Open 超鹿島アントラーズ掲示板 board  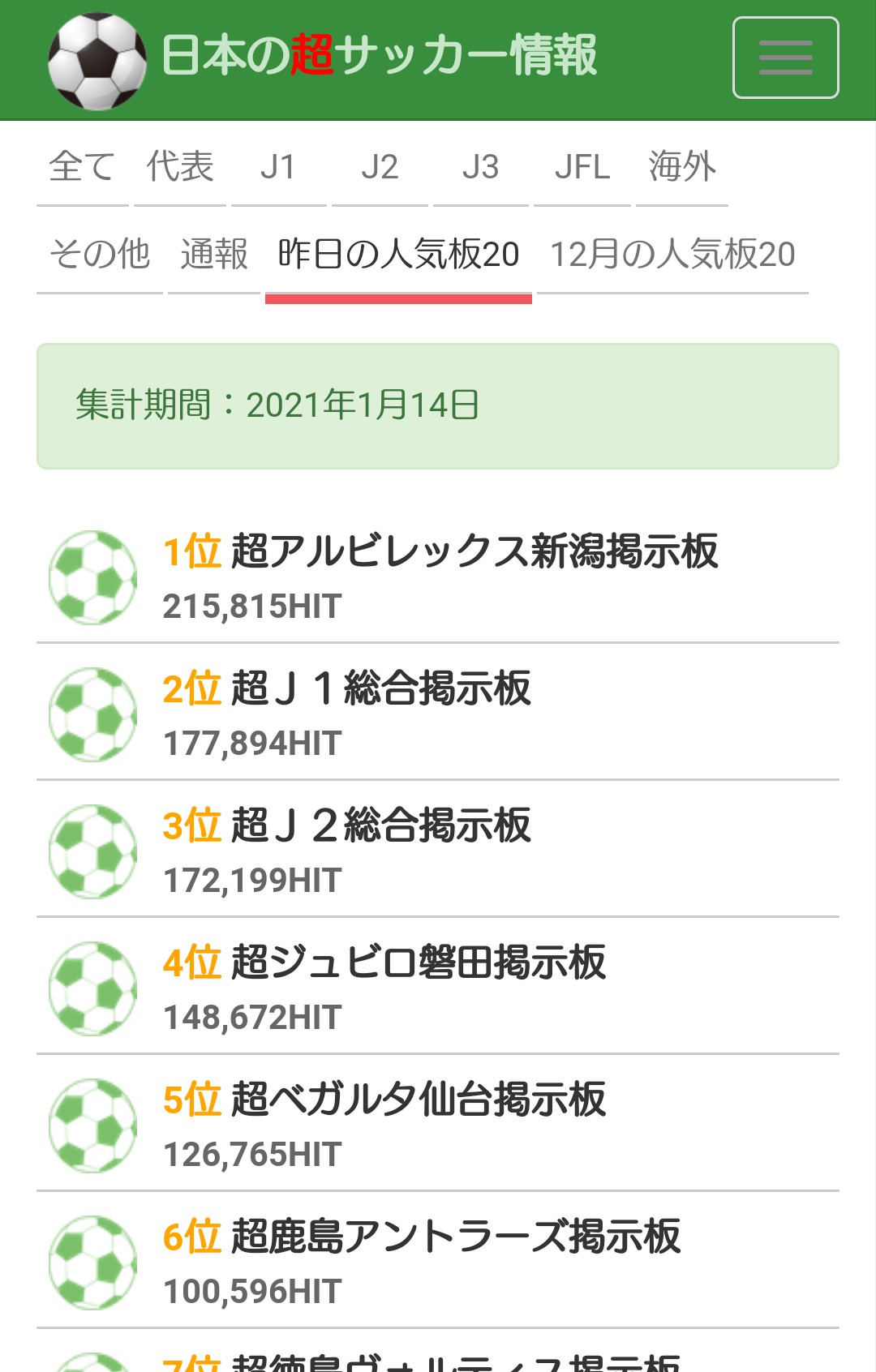coord(456,1237)
